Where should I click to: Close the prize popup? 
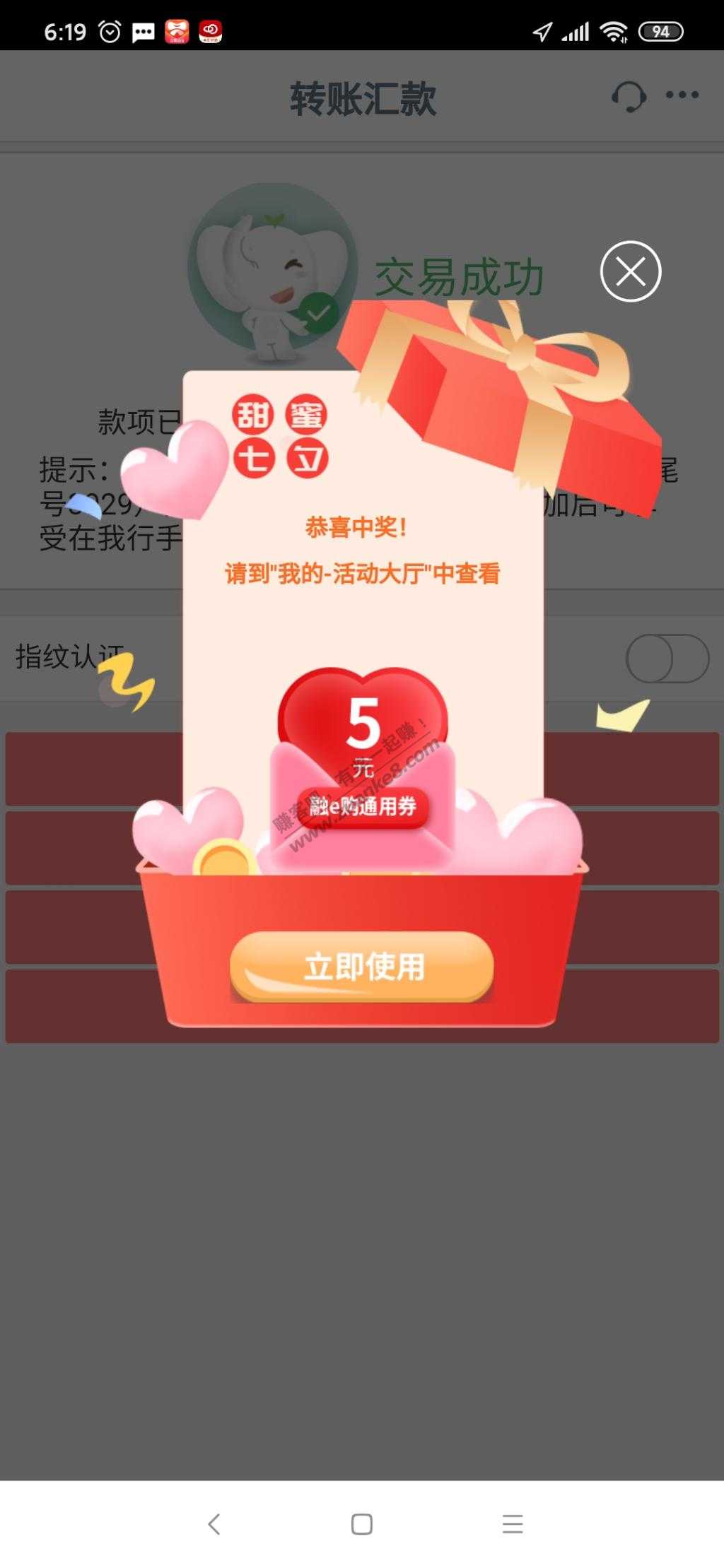[x=630, y=271]
